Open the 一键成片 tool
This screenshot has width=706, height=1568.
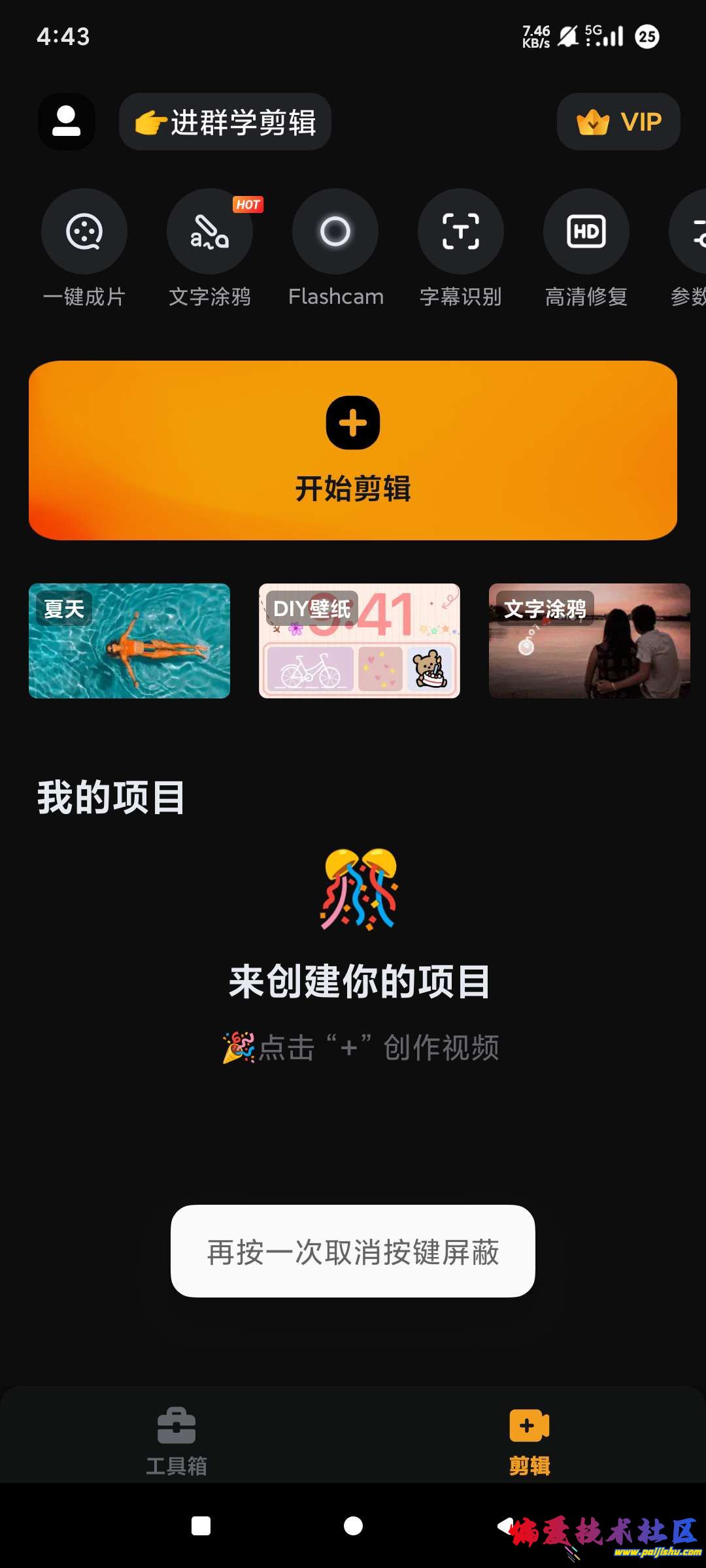coord(85,232)
